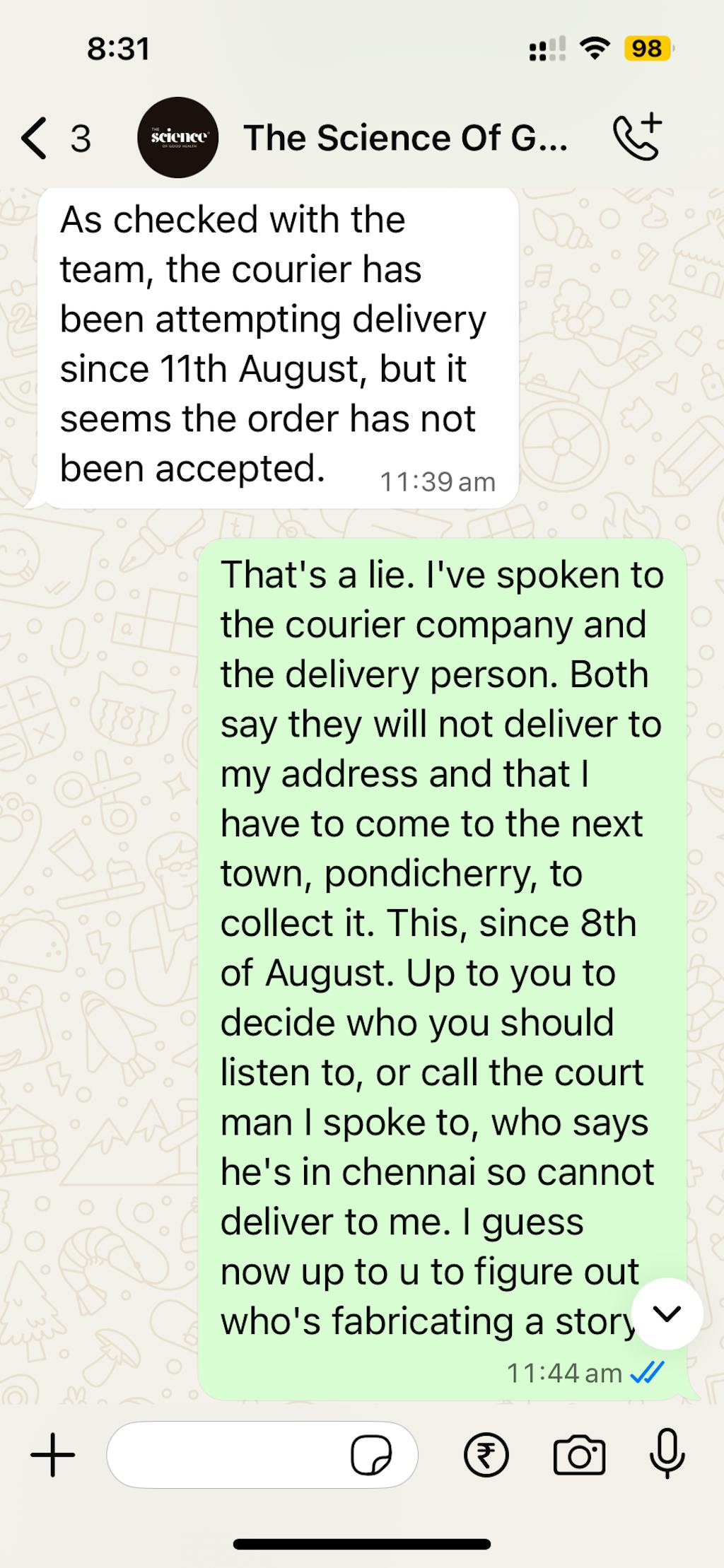Viewport: 724px width, 1568px height.
Task: Open contact info for The Science Of G...
Action: [x=405, y=138]
